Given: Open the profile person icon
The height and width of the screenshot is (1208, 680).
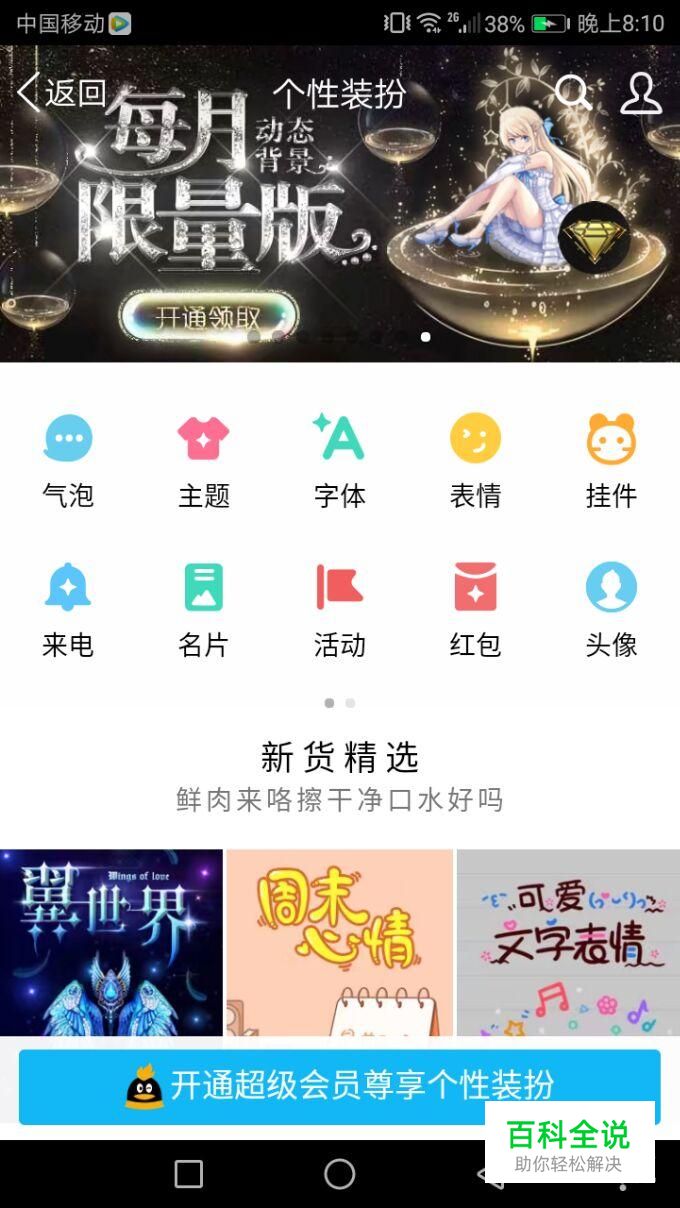Looking at the screenshot, I should point(640,93).
